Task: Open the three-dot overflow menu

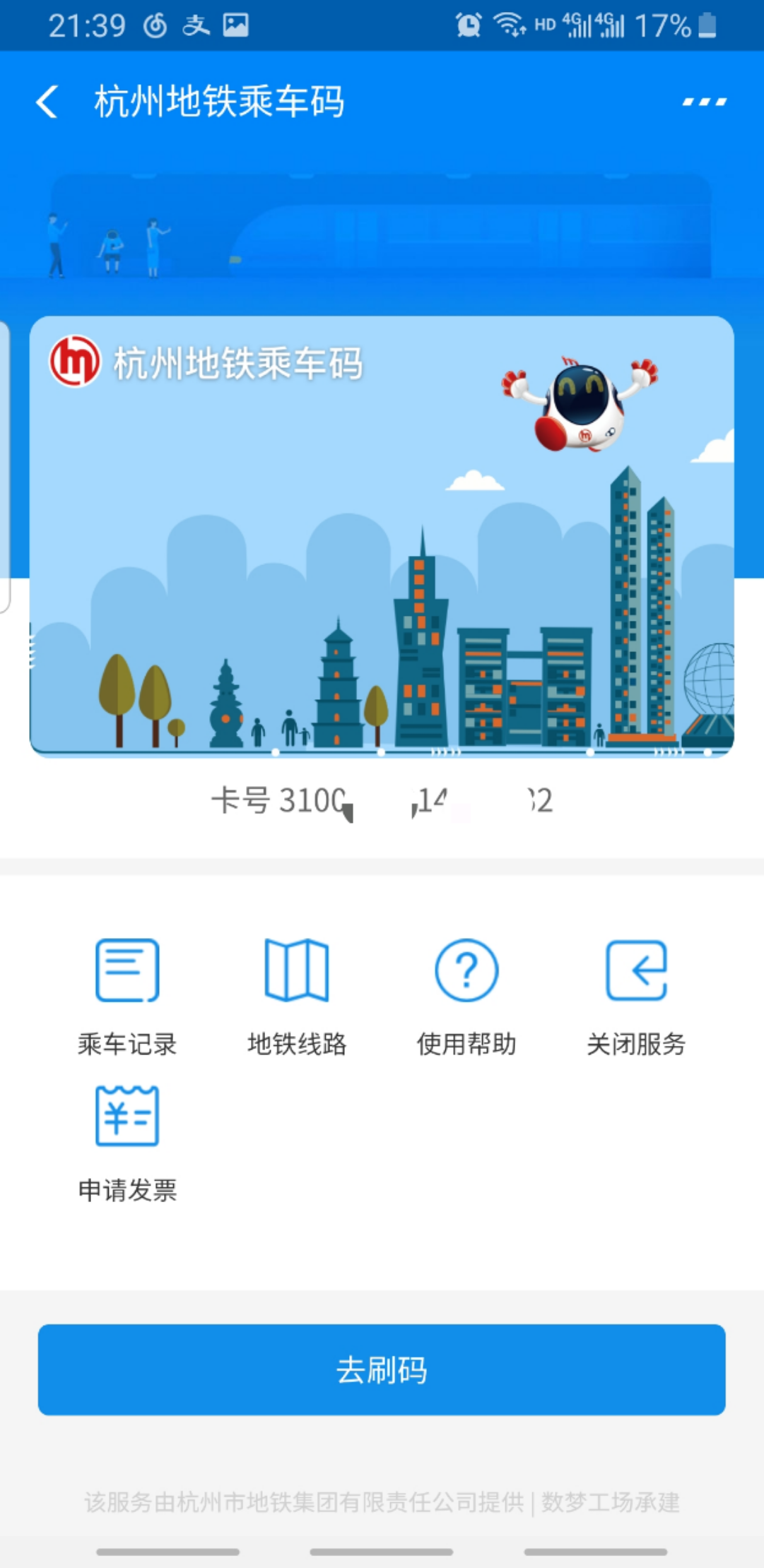Action: click(x=704, y=102)
